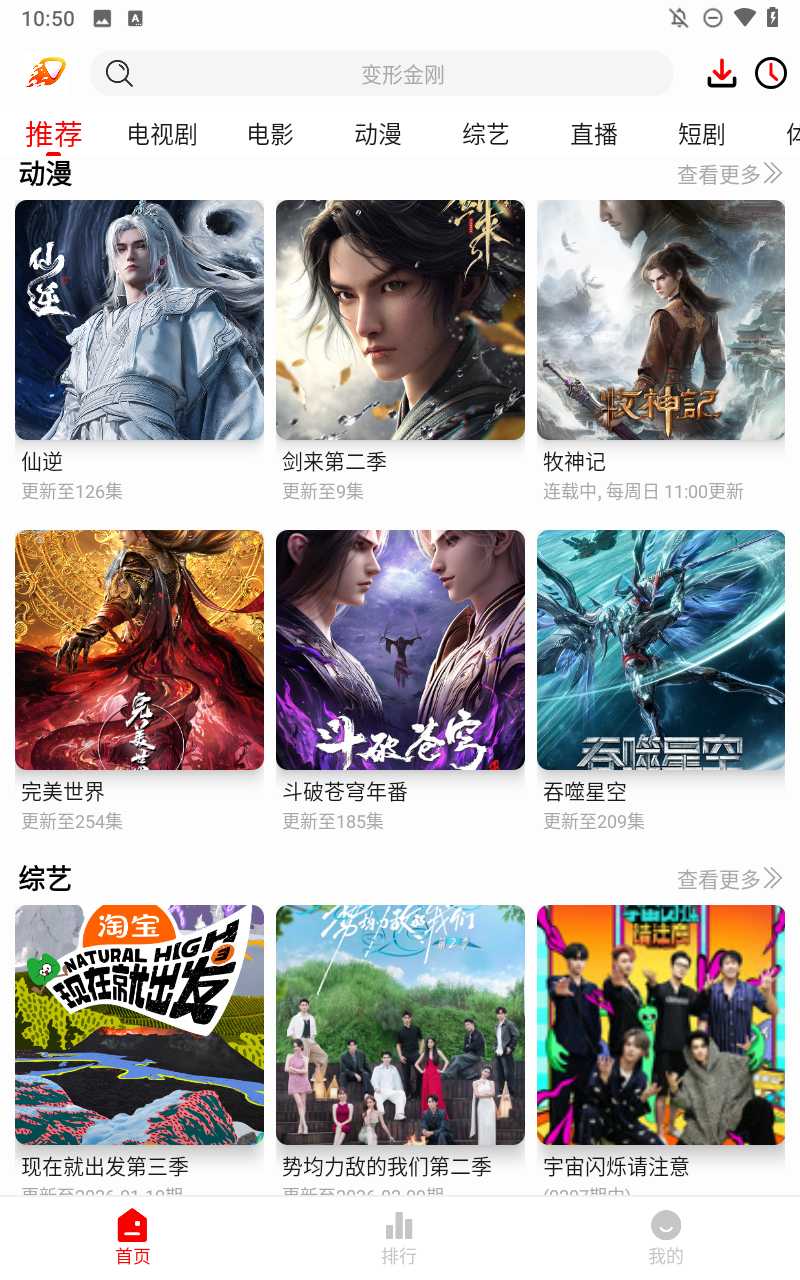Select the 动漫 top tab
The width and height of the screenshot is (800, 1280).
point(378,134)
